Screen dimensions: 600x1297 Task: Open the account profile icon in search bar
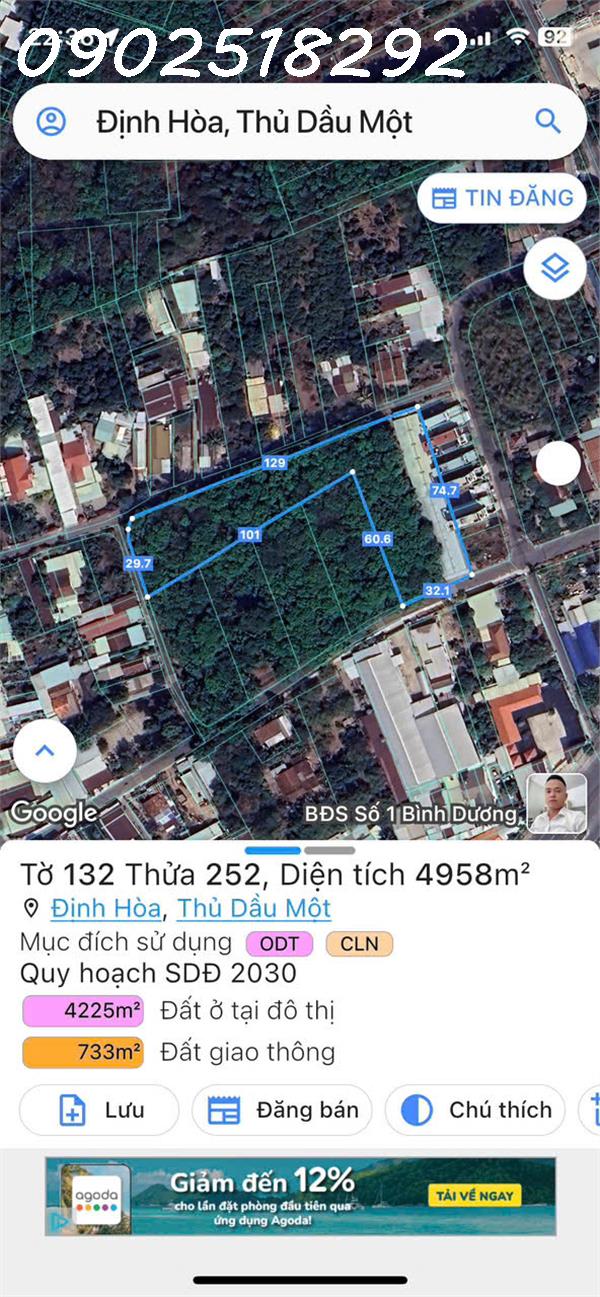coord(51,122)
